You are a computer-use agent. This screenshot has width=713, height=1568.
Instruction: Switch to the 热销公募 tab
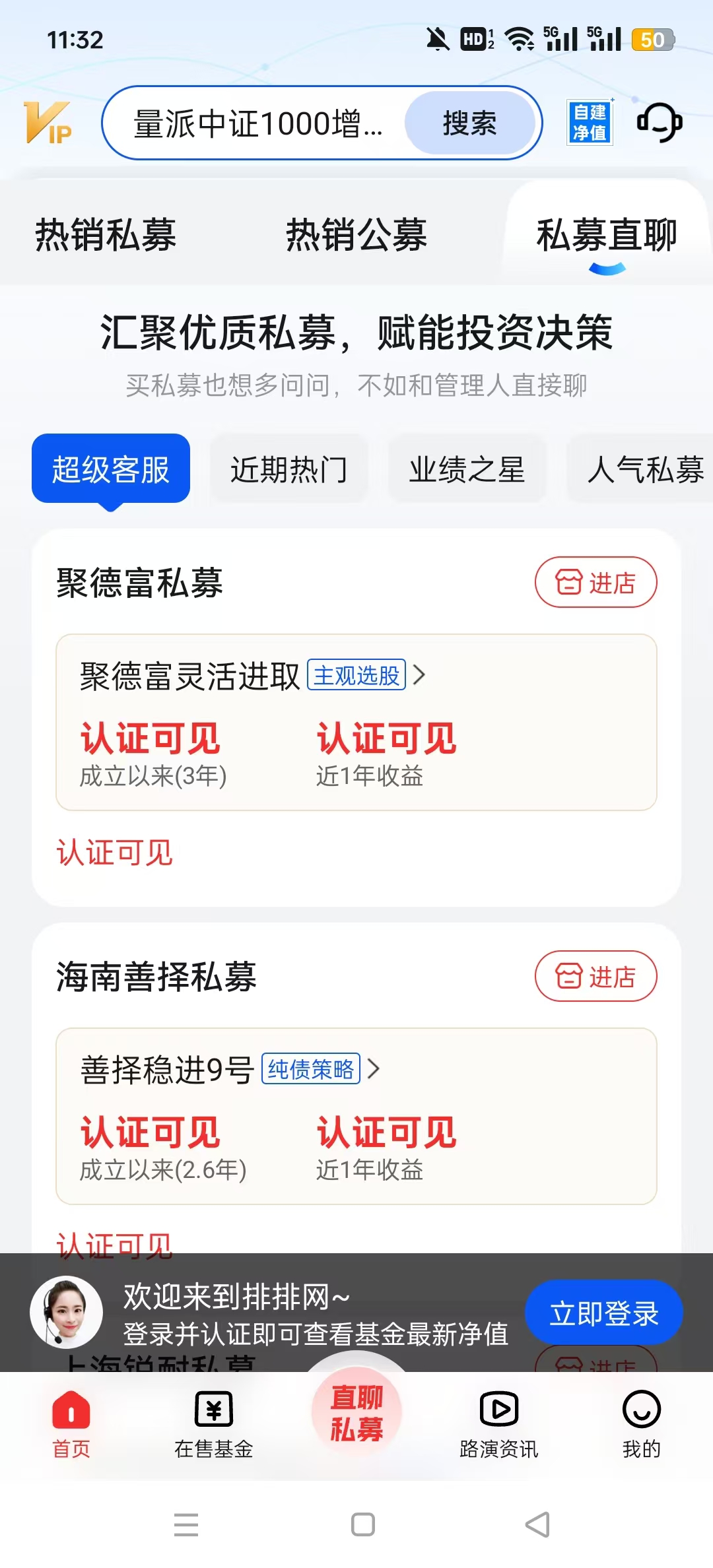coord(356,235)
